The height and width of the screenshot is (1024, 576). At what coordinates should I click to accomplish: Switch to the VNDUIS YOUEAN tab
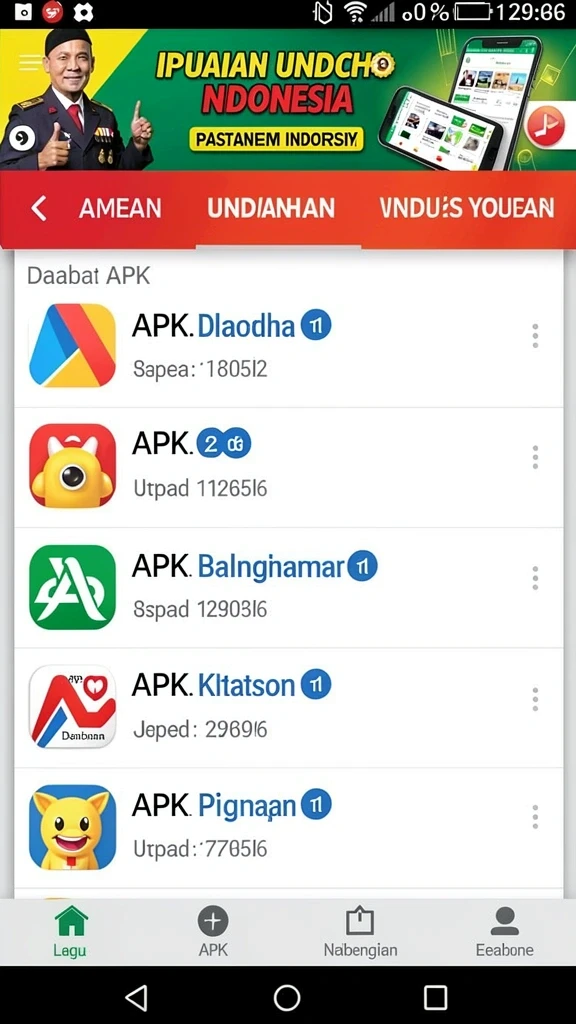point(466,208)
